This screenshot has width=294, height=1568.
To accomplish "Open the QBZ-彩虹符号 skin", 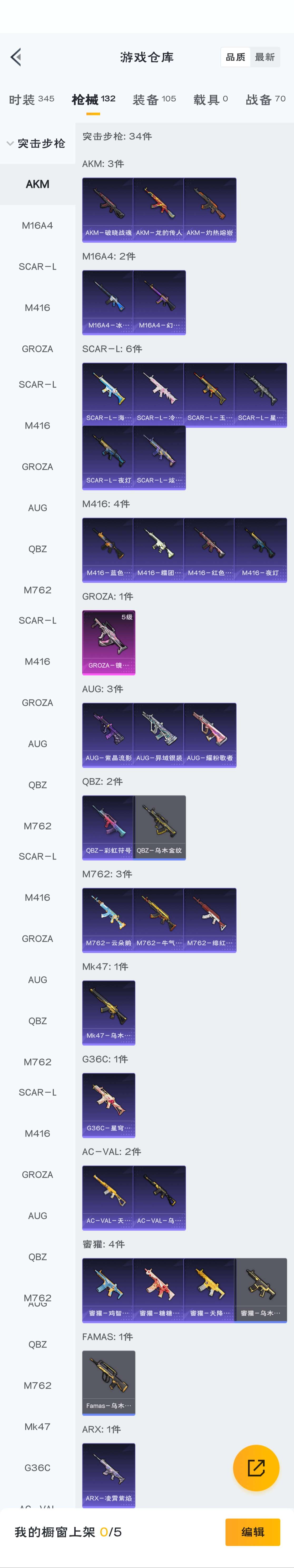I will 108,827.
